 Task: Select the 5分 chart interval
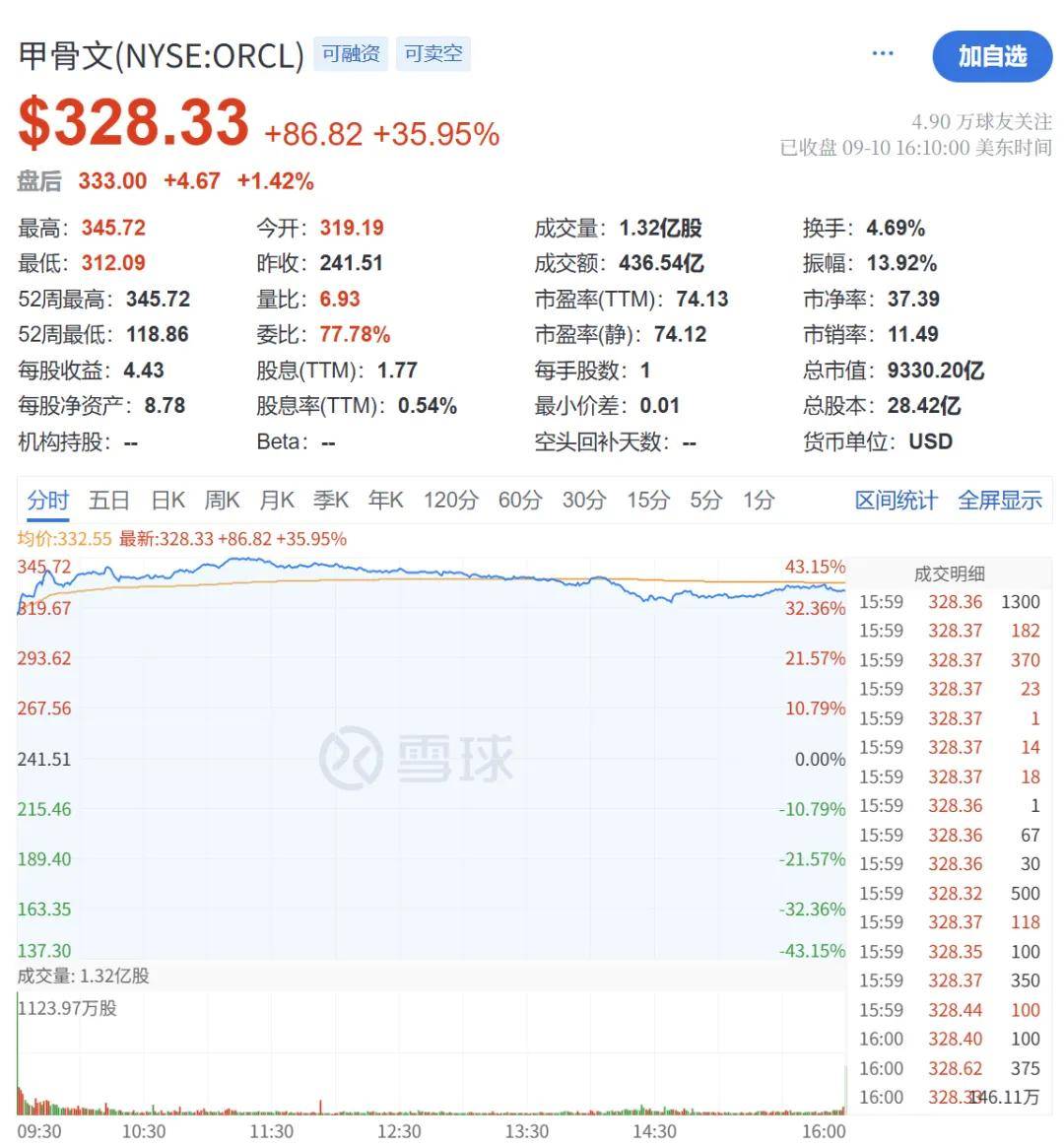[705, 501]
